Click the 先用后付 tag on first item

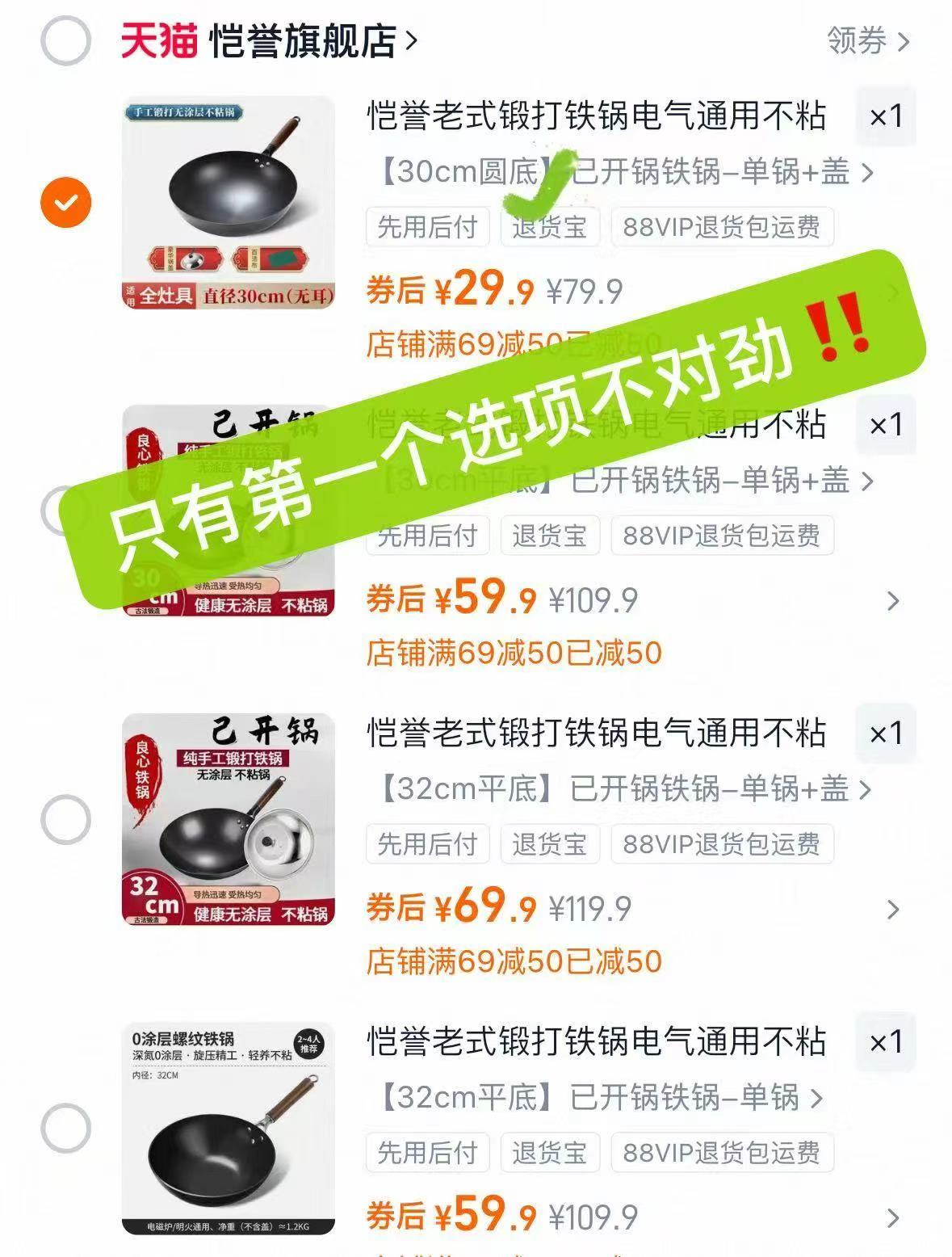click(x=426, y=229)
